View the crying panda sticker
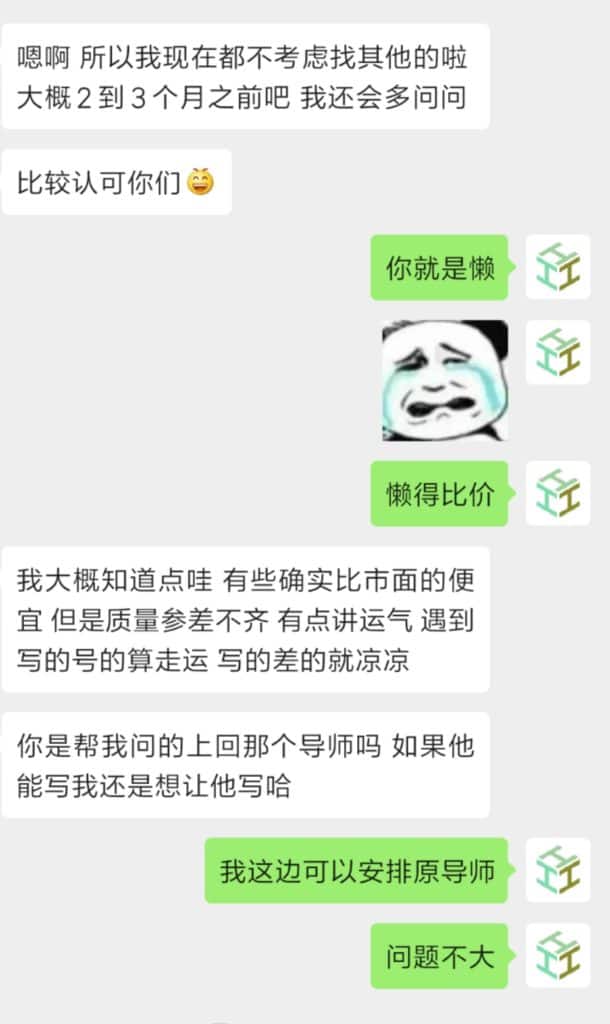The width and height of the screenshot is (610, 1024). (444, 380)
